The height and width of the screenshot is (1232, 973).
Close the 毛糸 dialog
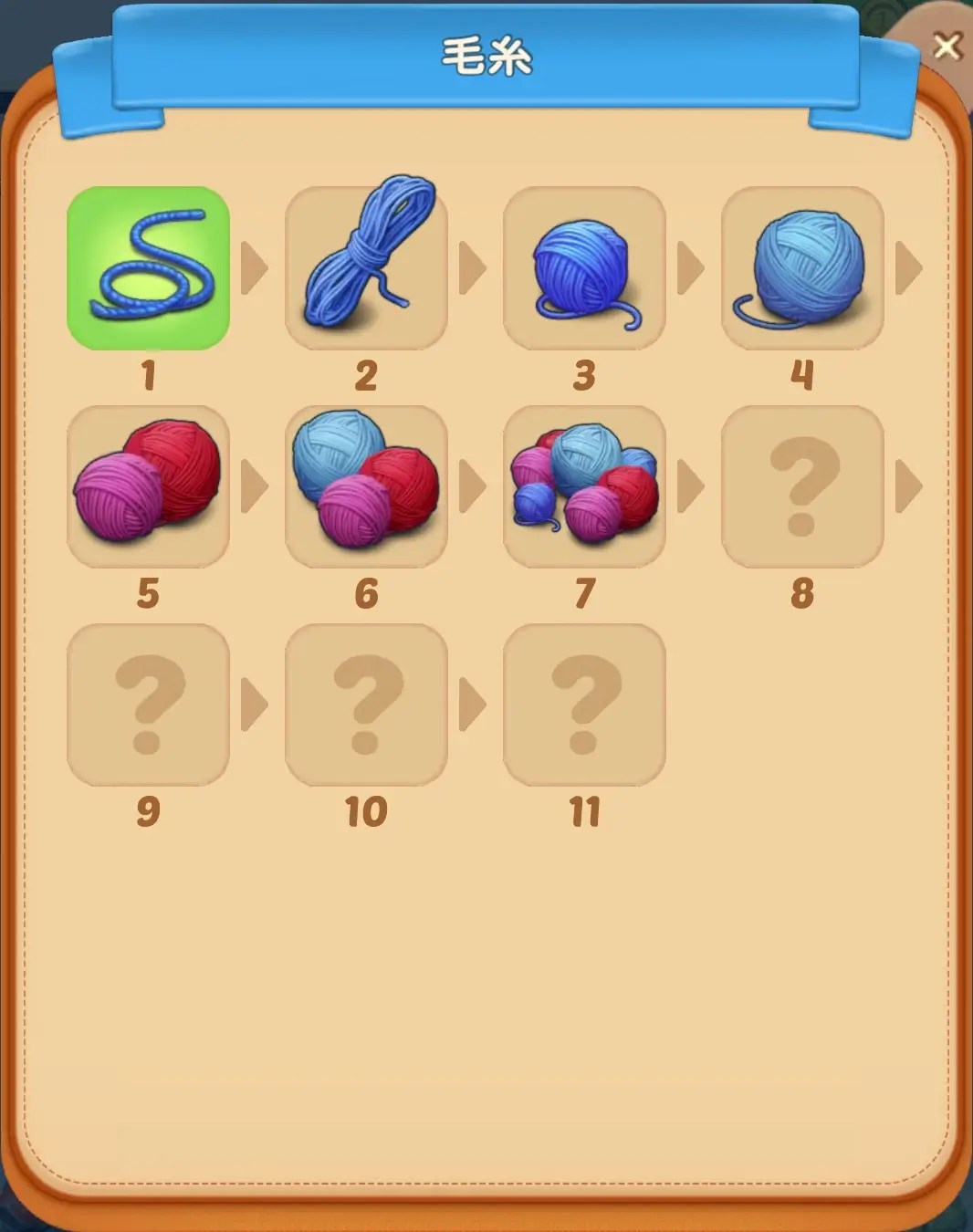pos(947,46)
